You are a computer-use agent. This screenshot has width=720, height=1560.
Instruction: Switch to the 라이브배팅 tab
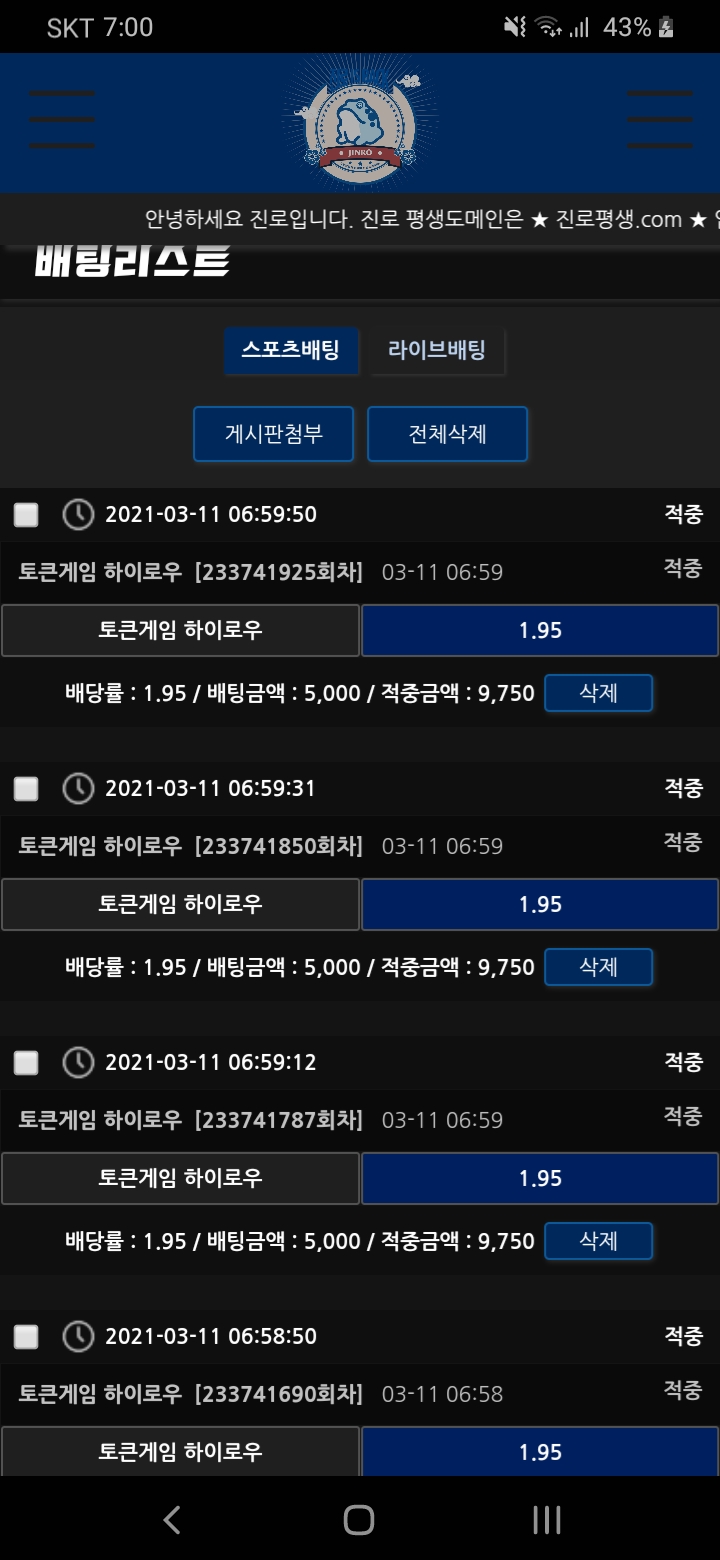(437, 350)
